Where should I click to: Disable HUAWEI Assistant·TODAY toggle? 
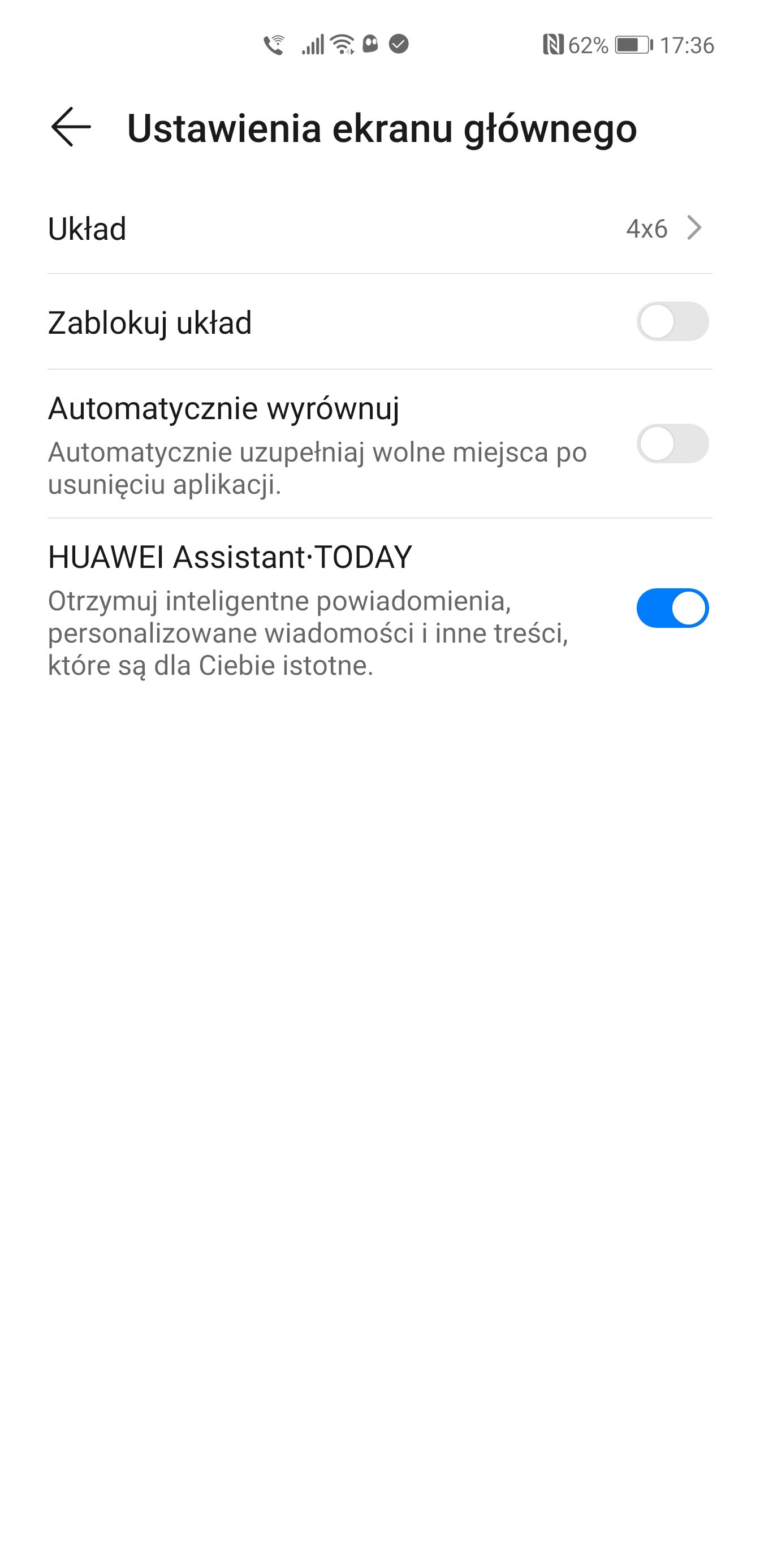(672, 608)
